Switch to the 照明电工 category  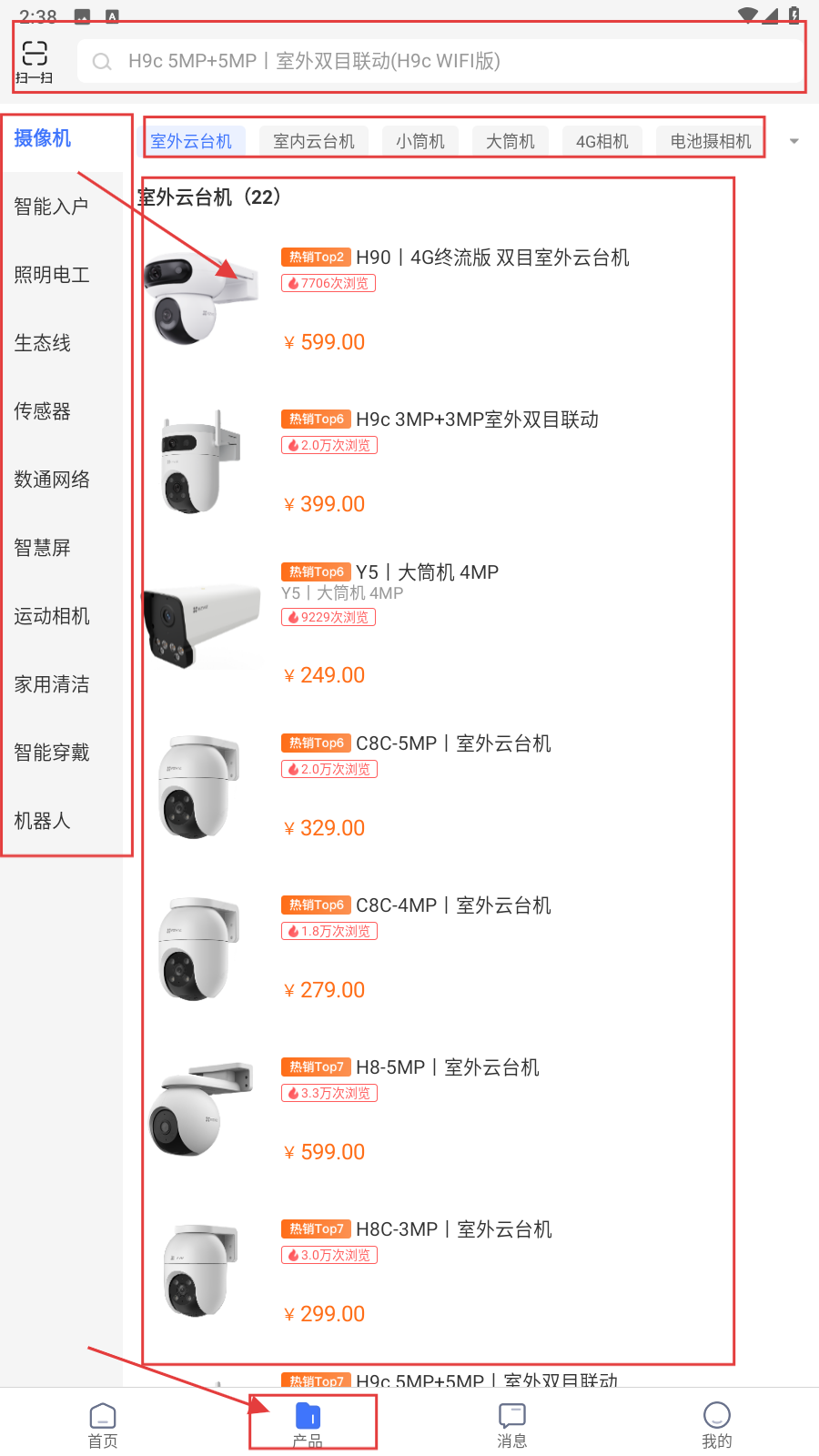[x=51, y=275]
